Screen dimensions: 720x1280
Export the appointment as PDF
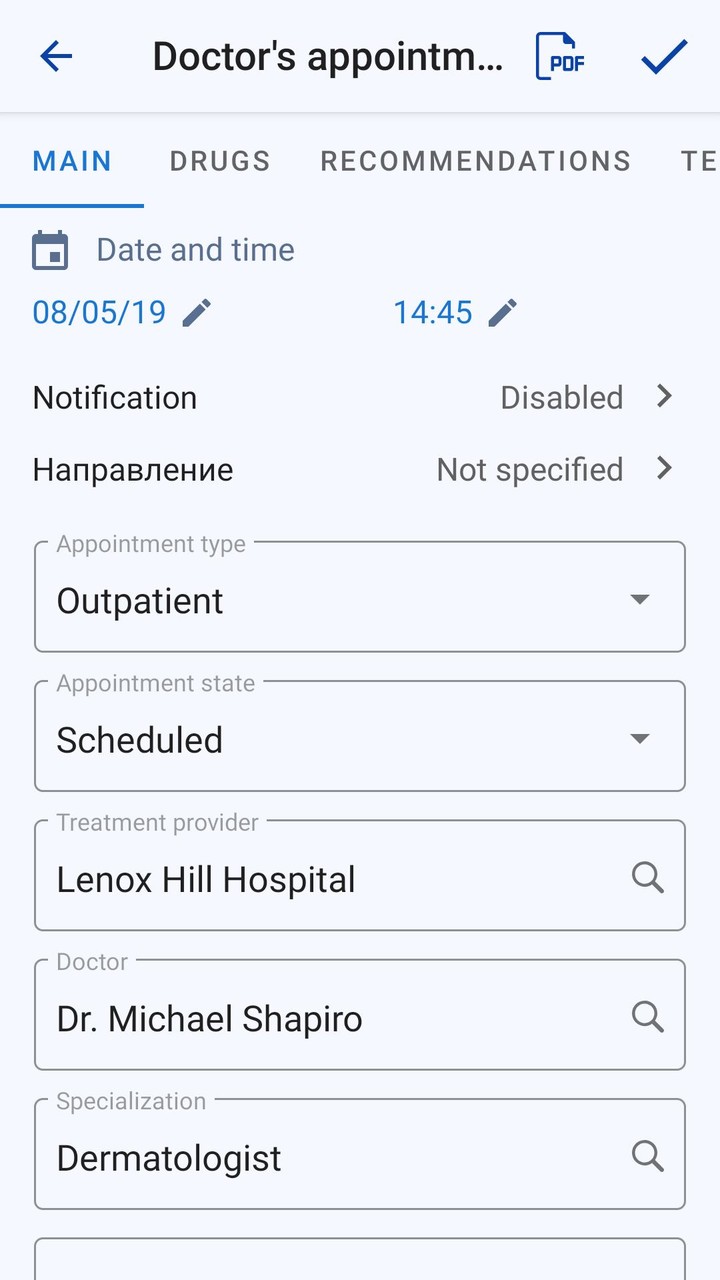[560, 57]
